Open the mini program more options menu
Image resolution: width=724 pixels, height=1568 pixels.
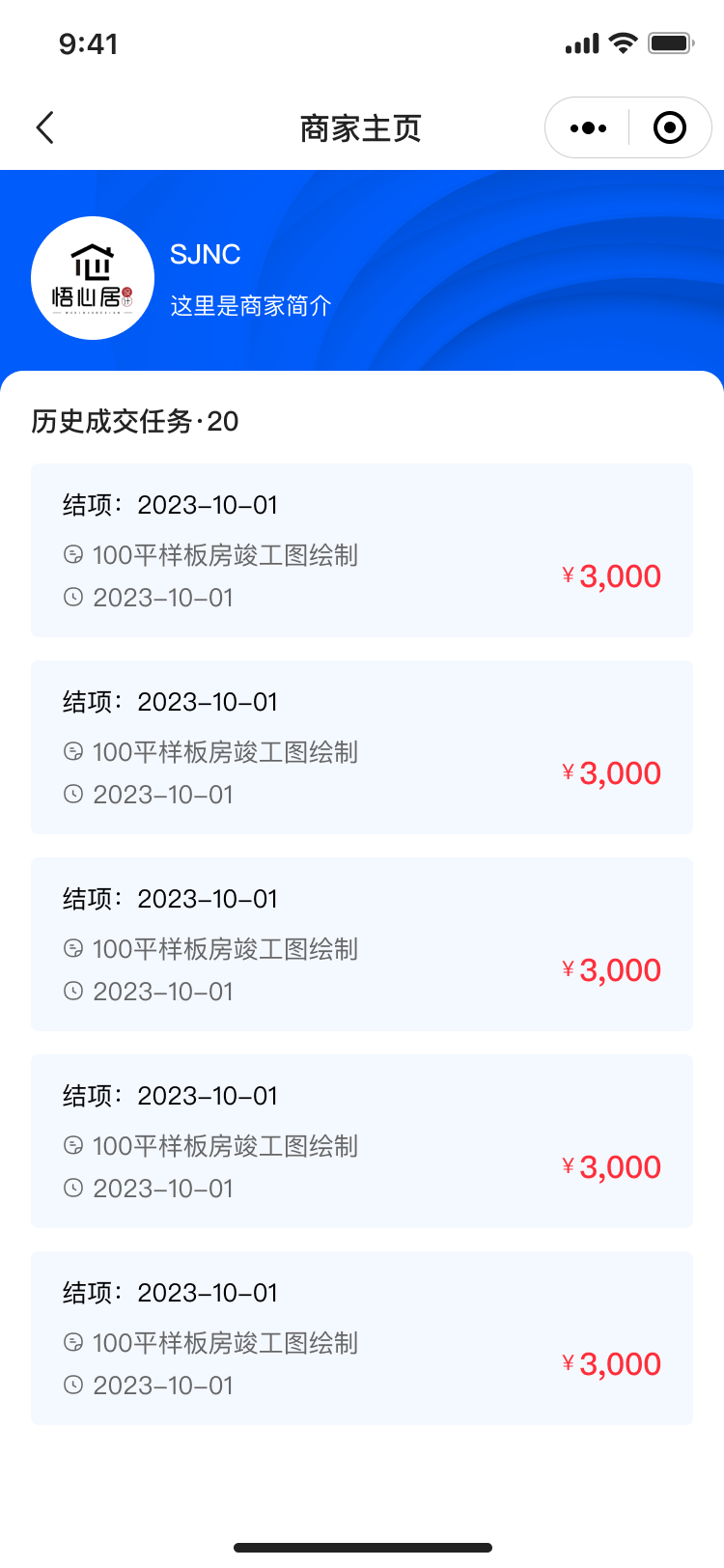pyautogui.click(x=588, y=127)
